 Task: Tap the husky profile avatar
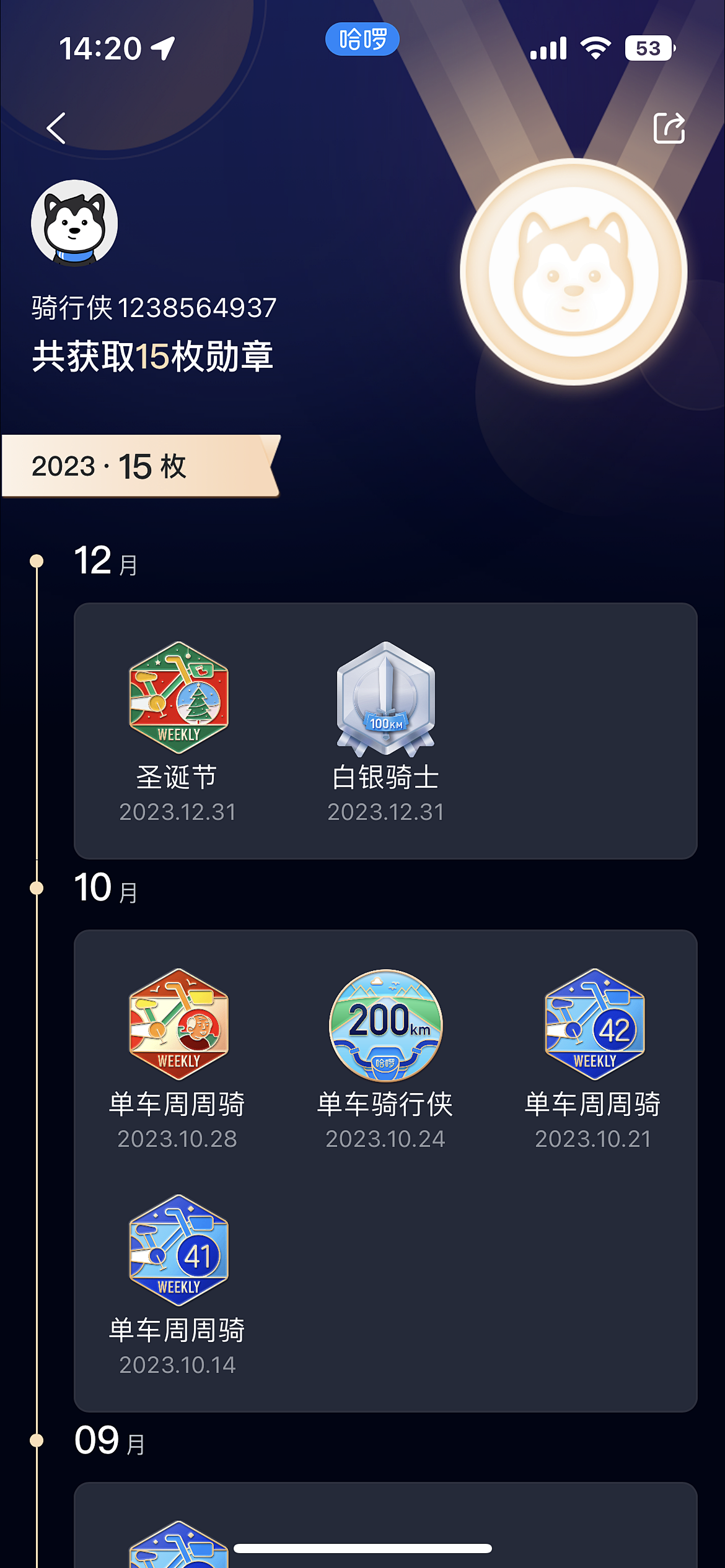click(x=74, y=223)
